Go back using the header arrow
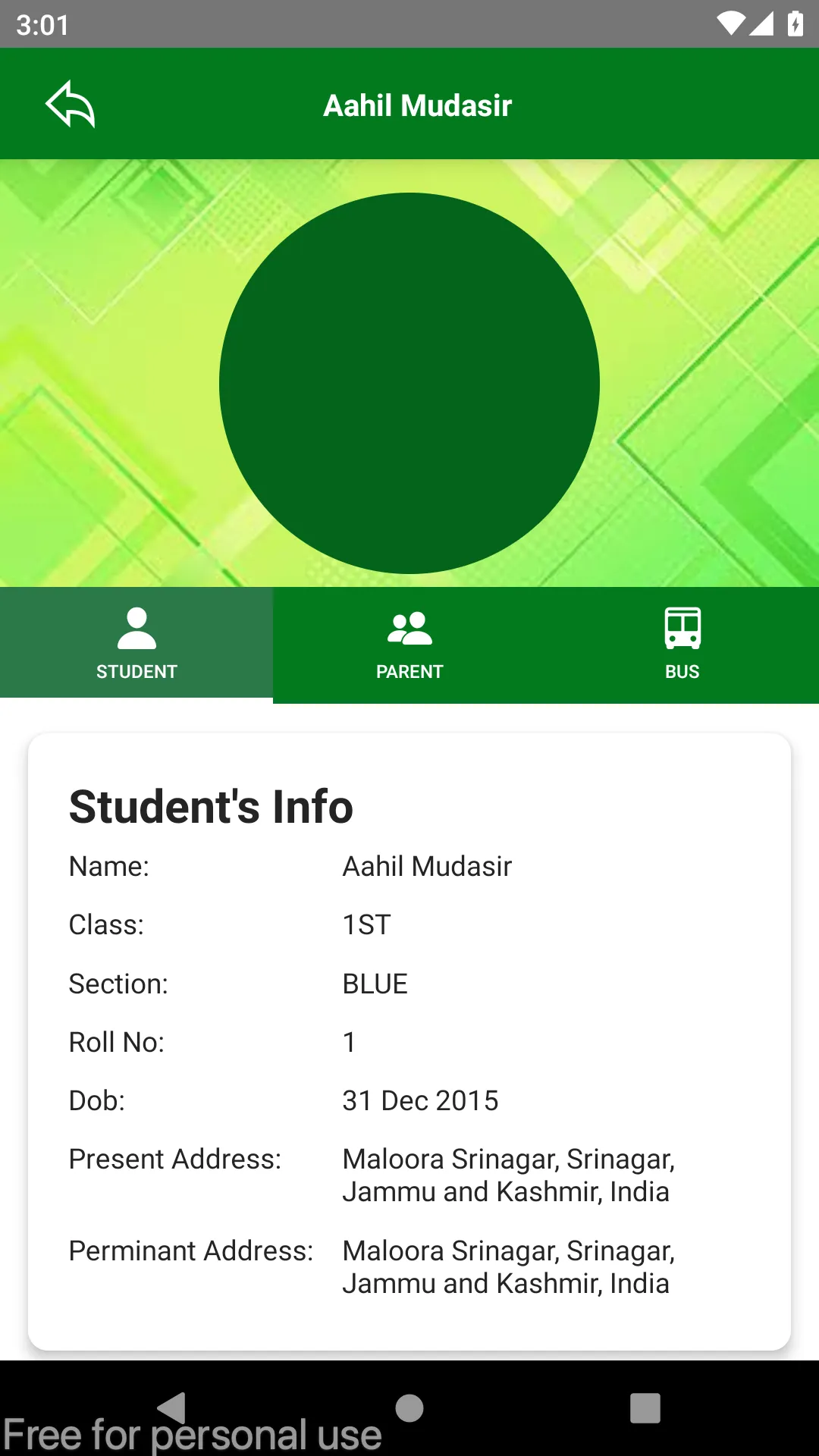The width and height of the screenshot is (819, 1456). click(x=70, y=105)
